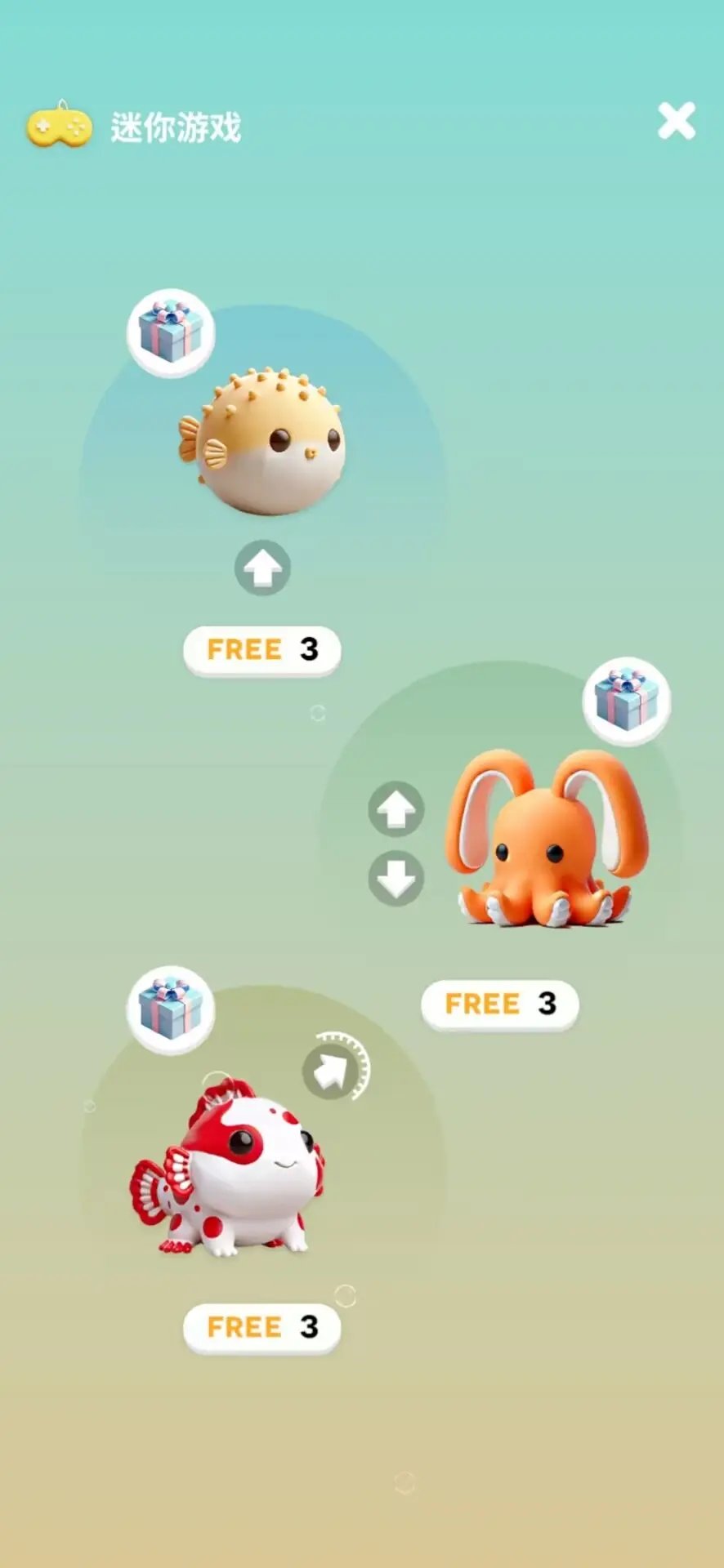Open the orange octopus mini game
The image size is (724, 1568).
546,838
